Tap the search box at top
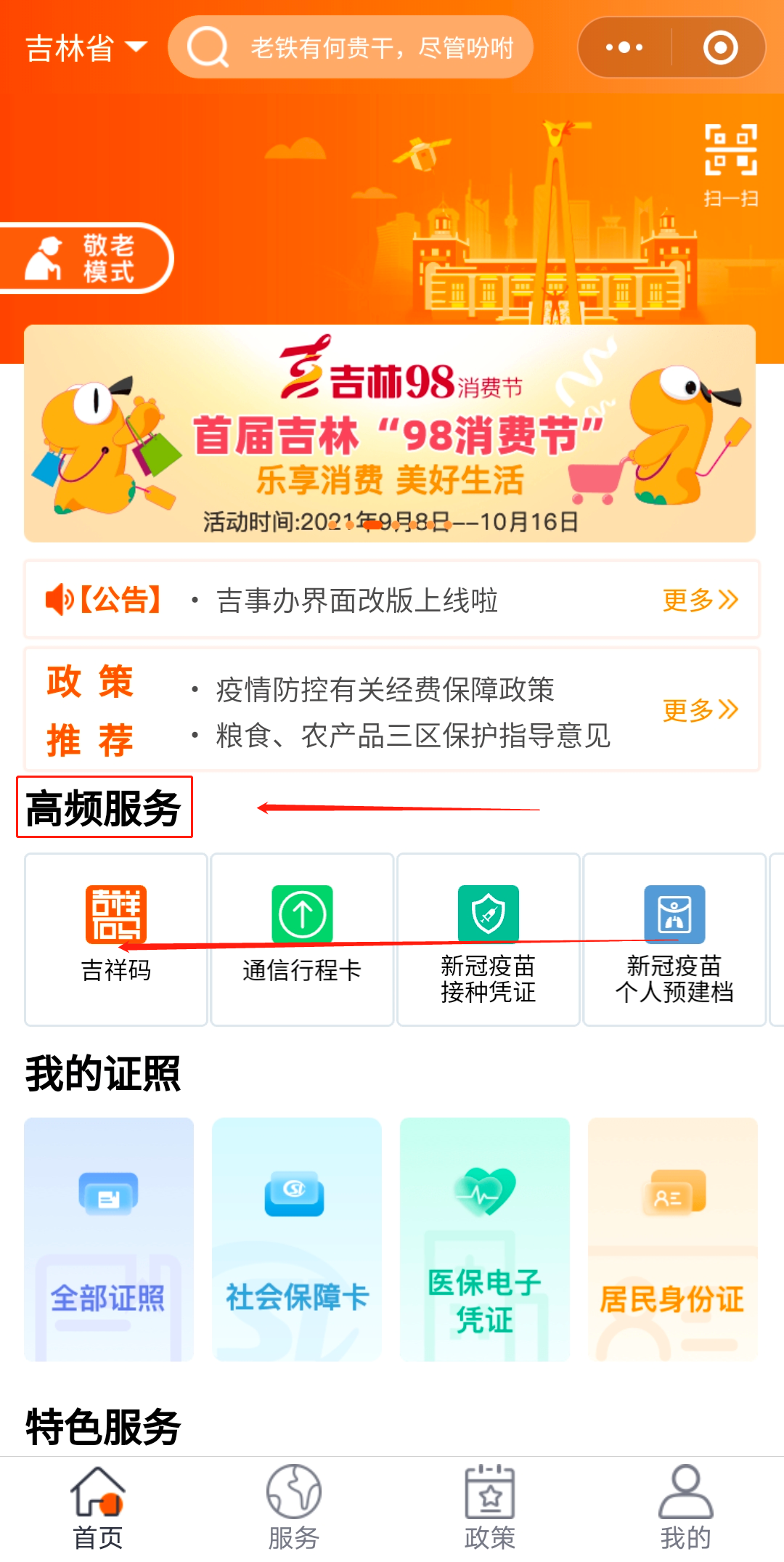The width and height of the screenshot is (784, 1562). (351, 48)
